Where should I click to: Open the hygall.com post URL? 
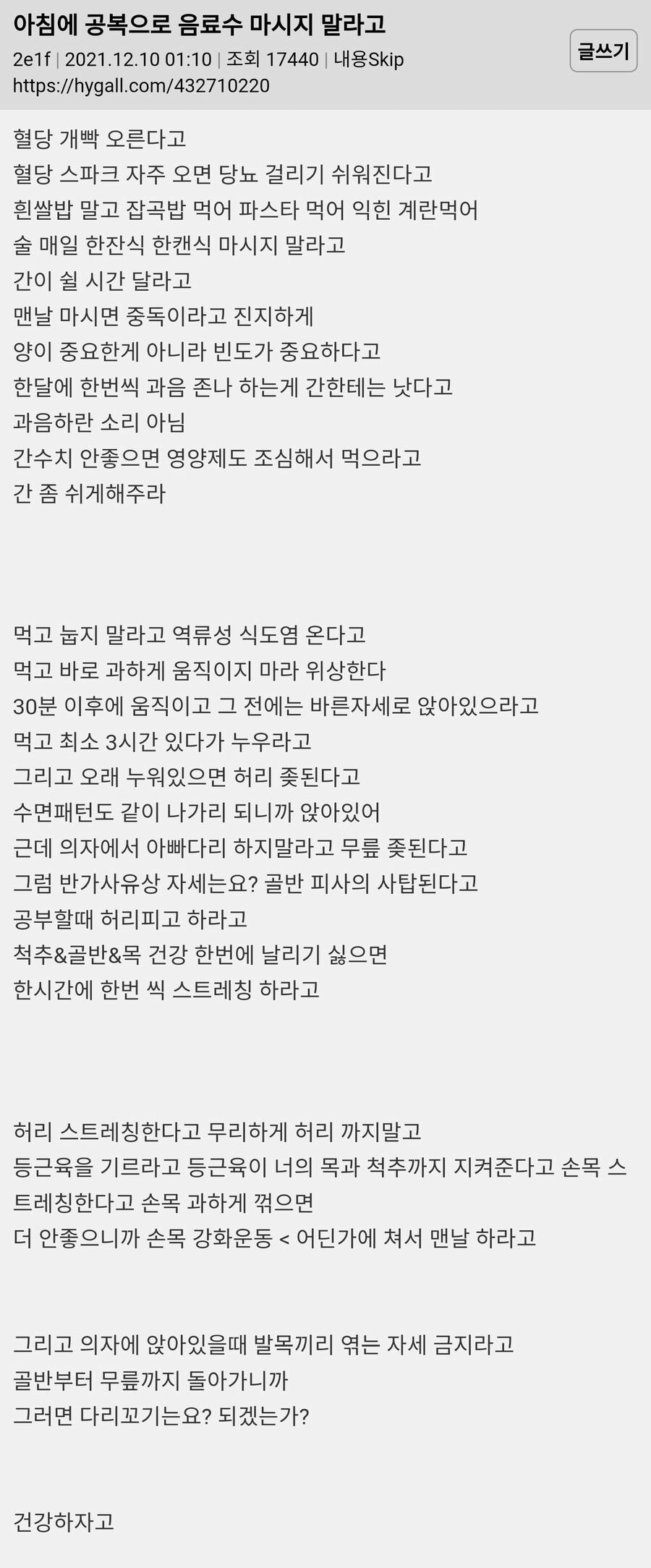coord(141,86)
